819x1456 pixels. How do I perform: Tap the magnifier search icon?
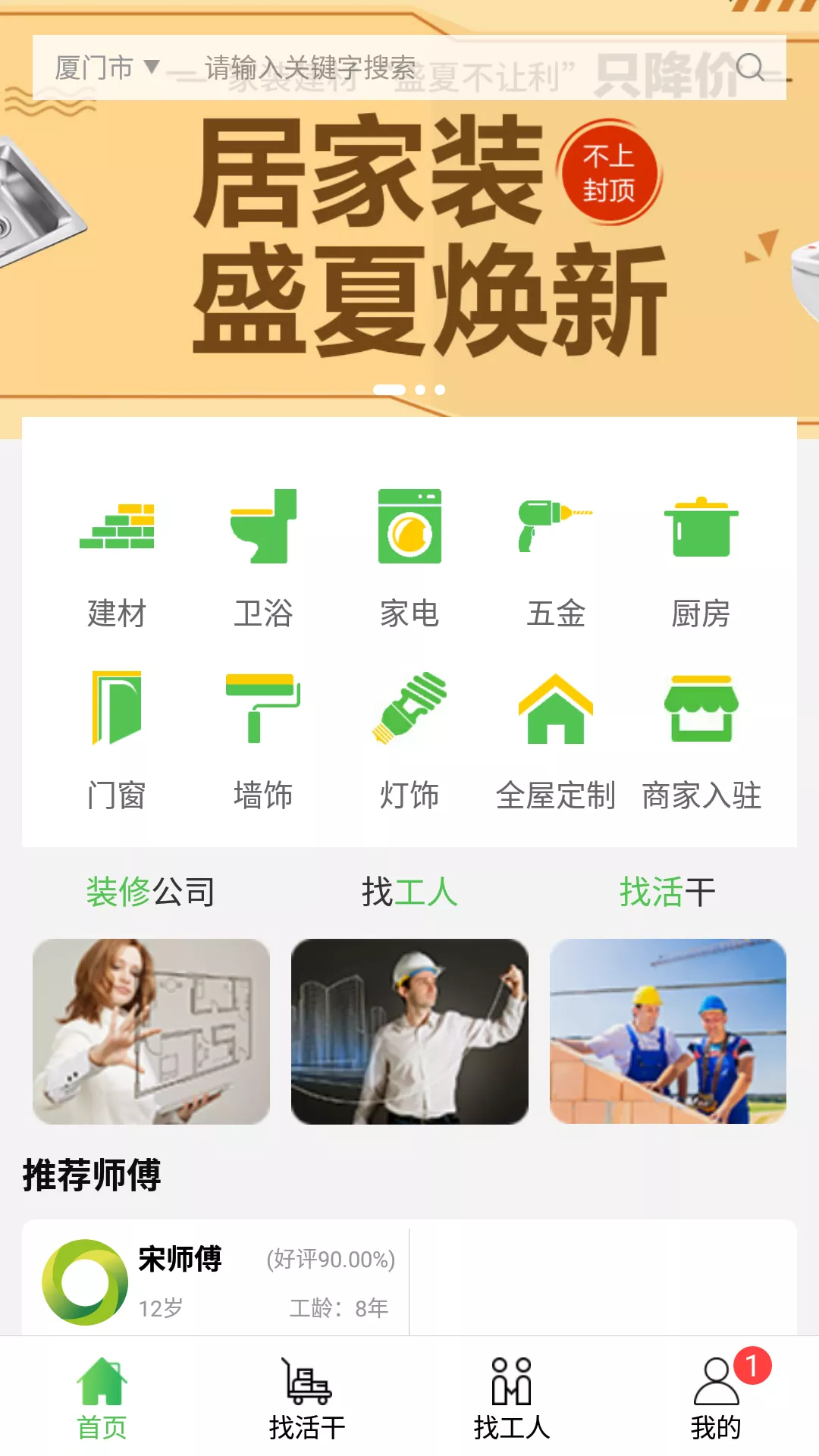coord(750,68)
